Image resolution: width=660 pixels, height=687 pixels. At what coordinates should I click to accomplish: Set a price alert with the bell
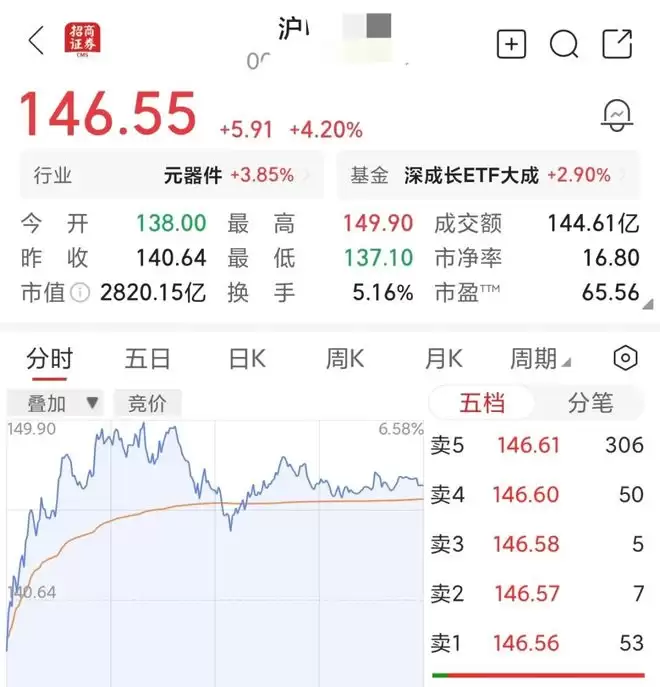(x=617, y=116)
